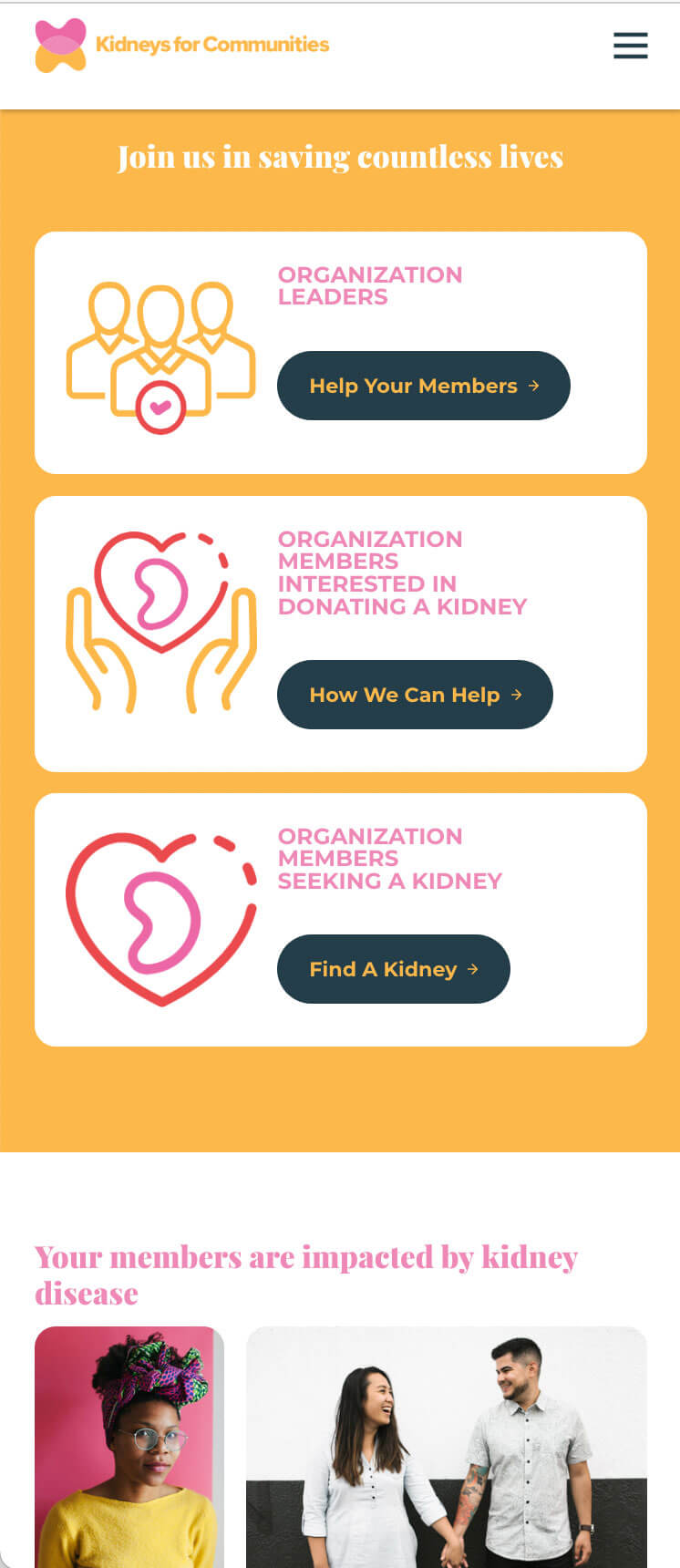Open the hamburger navigation menu

tap(630, 46)
